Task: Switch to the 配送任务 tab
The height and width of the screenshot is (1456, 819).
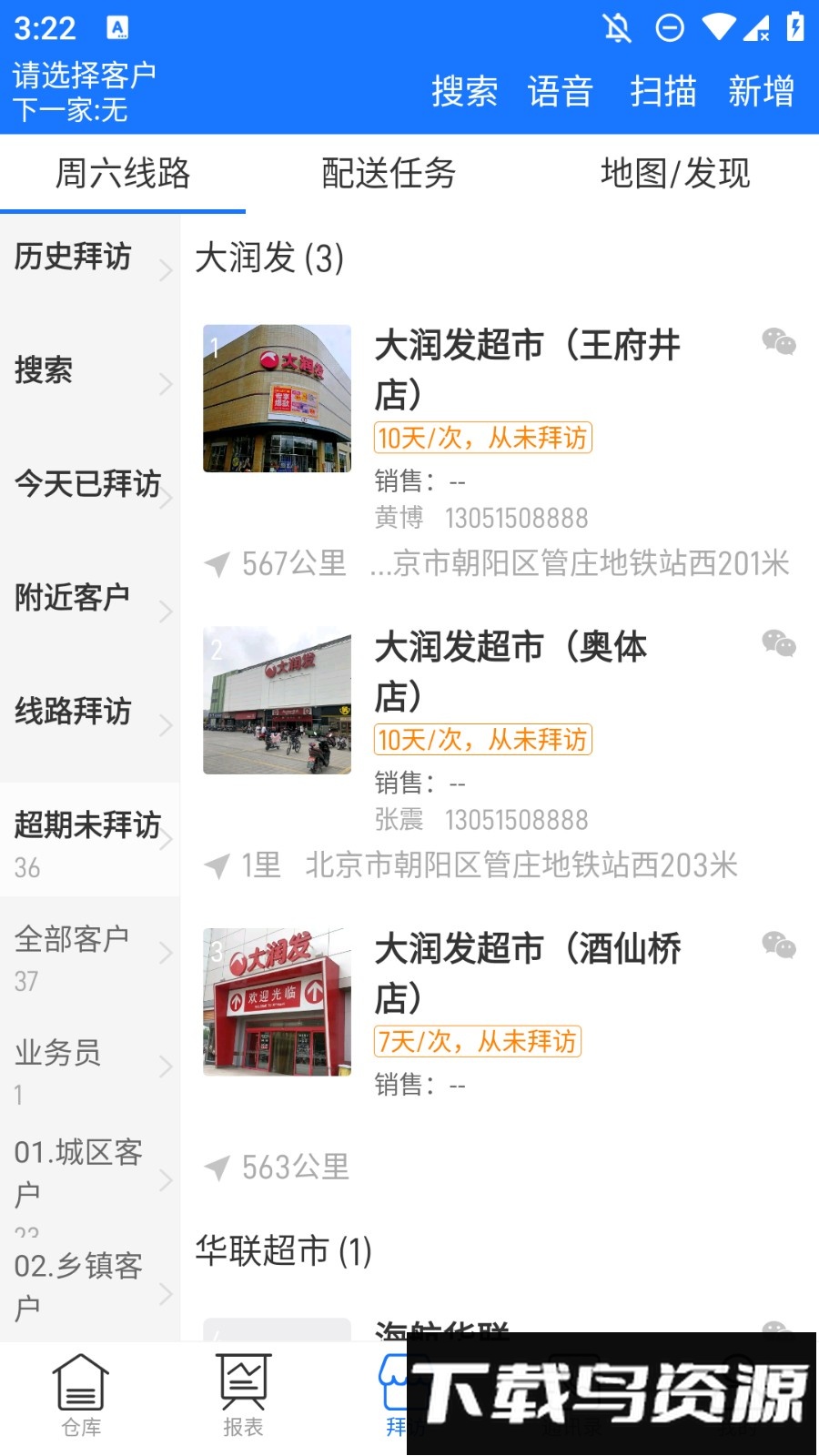Action: click(x=389, y=173)
